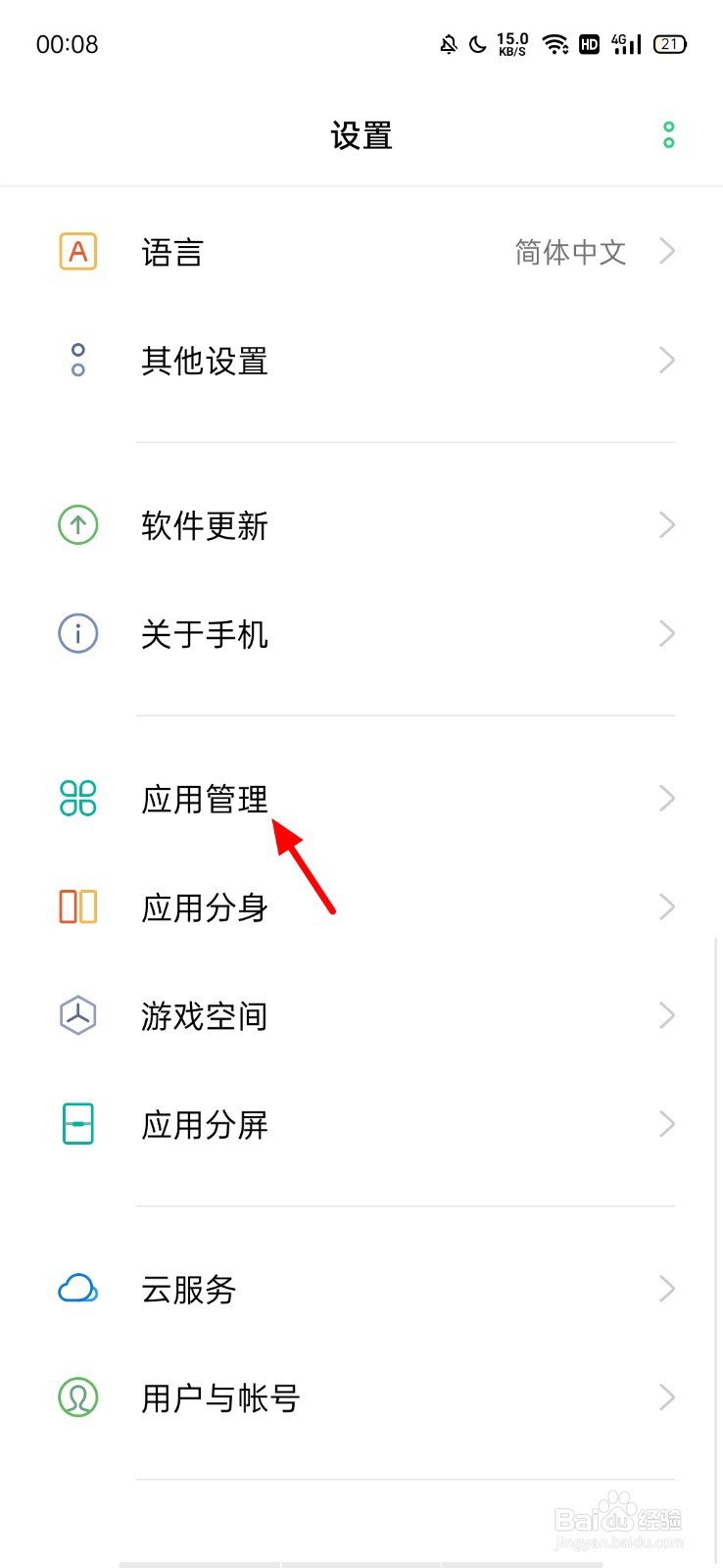
Task: Expand the 应用管理 entry via its chevron
Action: [x=667, y=798]
